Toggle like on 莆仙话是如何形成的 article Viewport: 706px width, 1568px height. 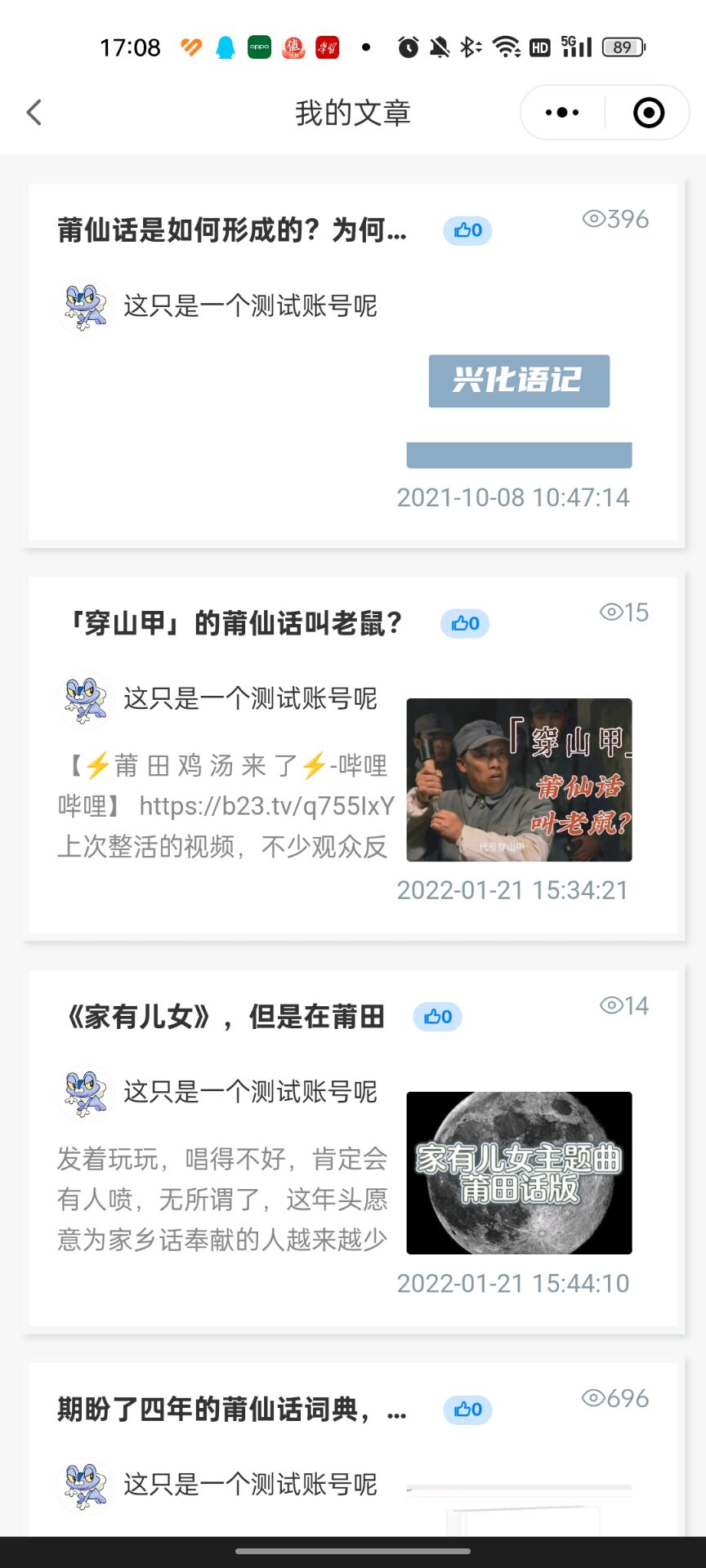(466, 230)
